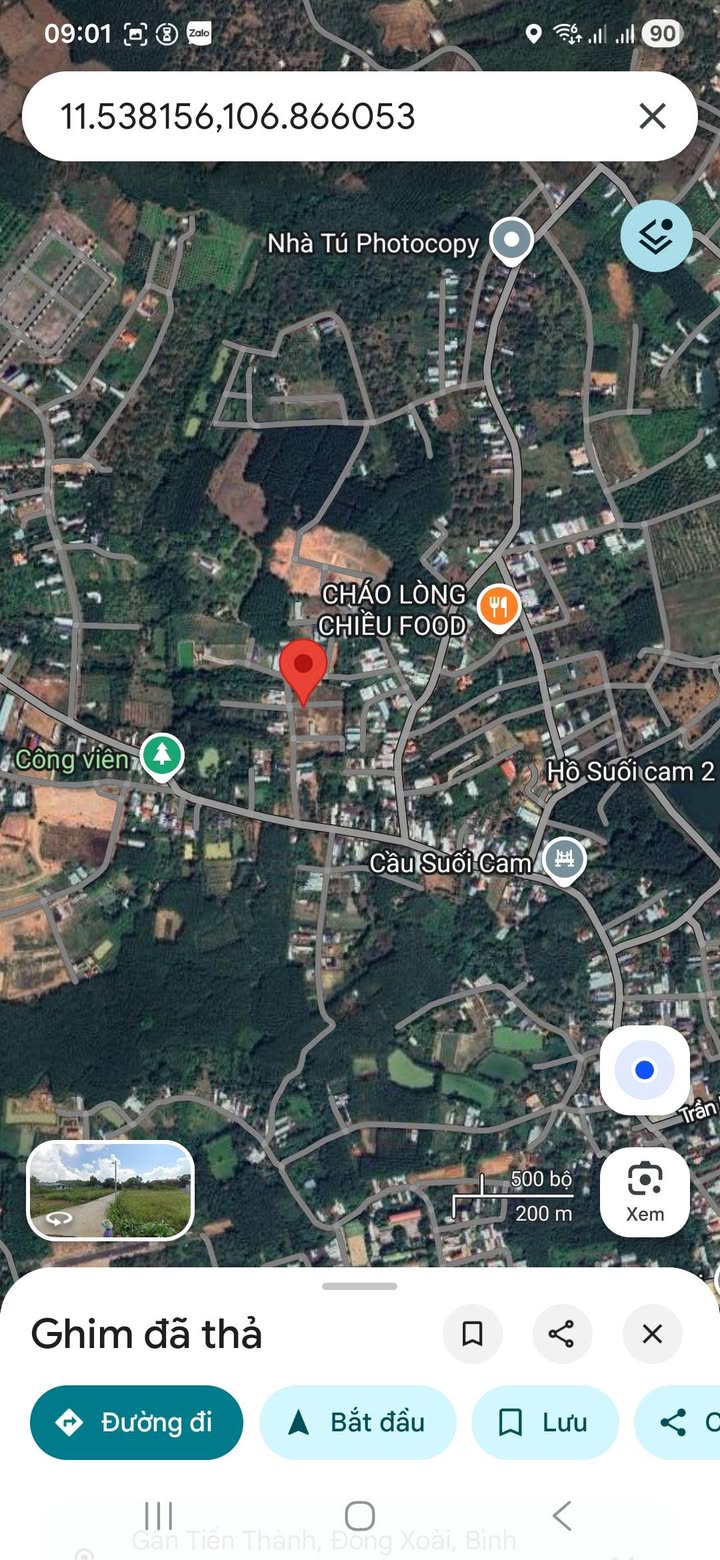Open recent apps from navigation bar
The width and height of the screenshot is (720, 1560).
158,1515
